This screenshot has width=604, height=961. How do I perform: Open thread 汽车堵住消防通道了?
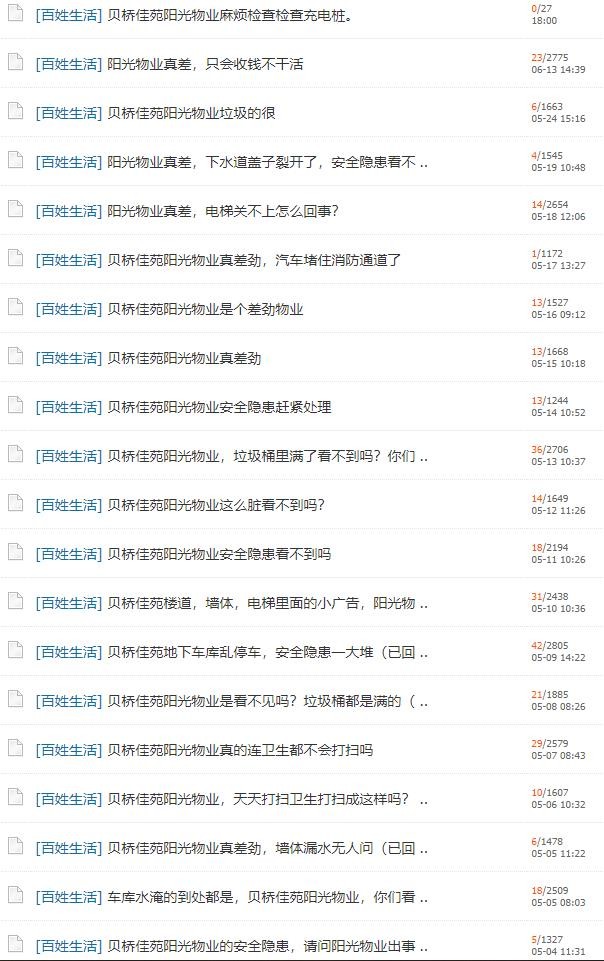(x=254, y=260)
